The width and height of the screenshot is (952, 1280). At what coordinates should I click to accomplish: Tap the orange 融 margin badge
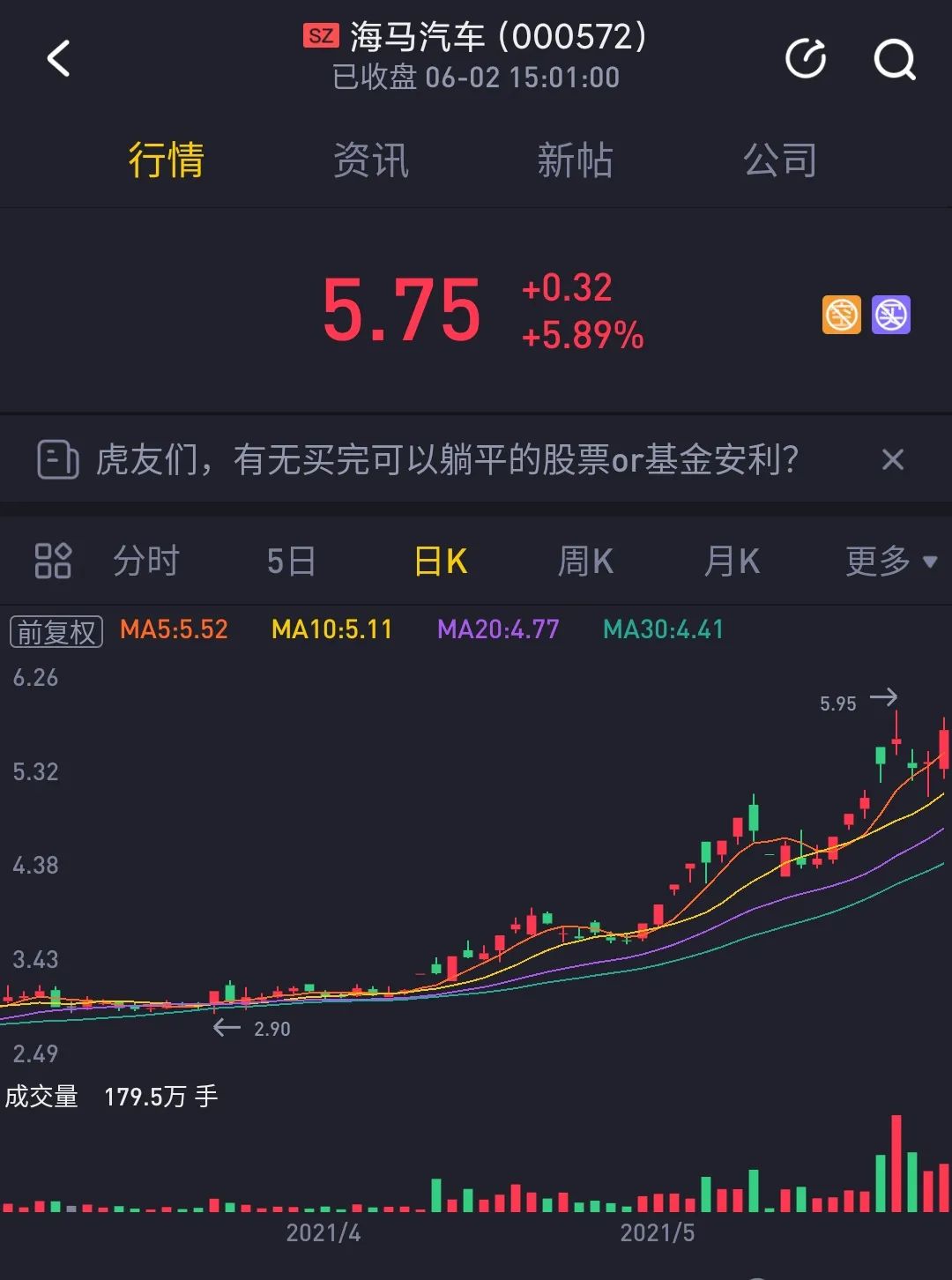[842, 315]
